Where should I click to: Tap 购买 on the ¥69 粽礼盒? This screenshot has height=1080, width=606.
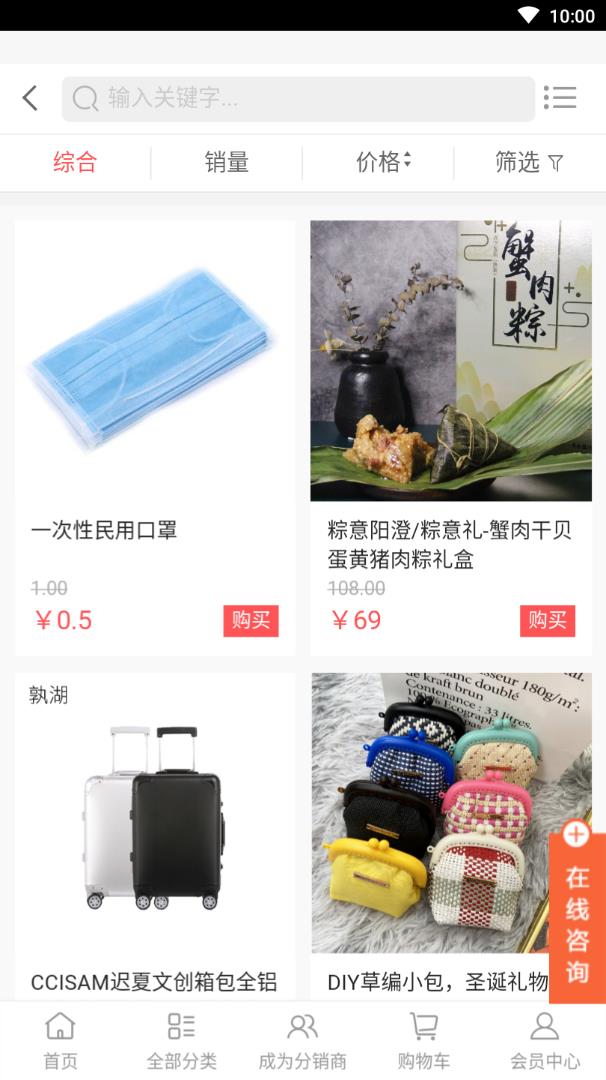(x=547, y=620)
